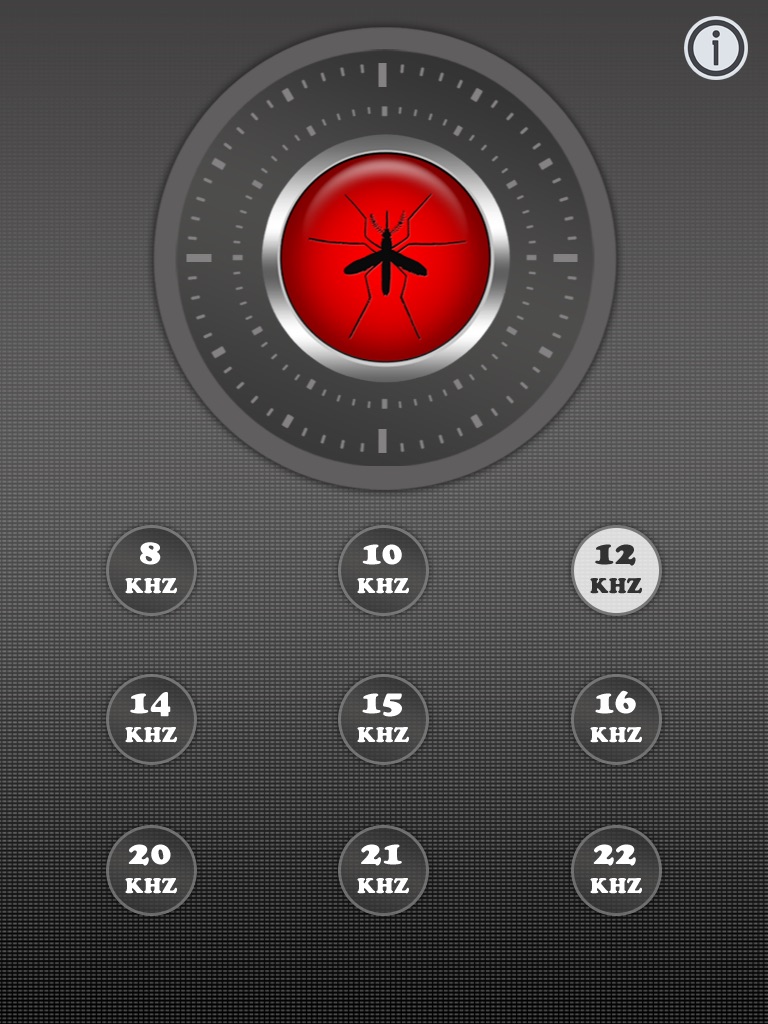Pick the 15 KHZ frequency

pos(383,719)
